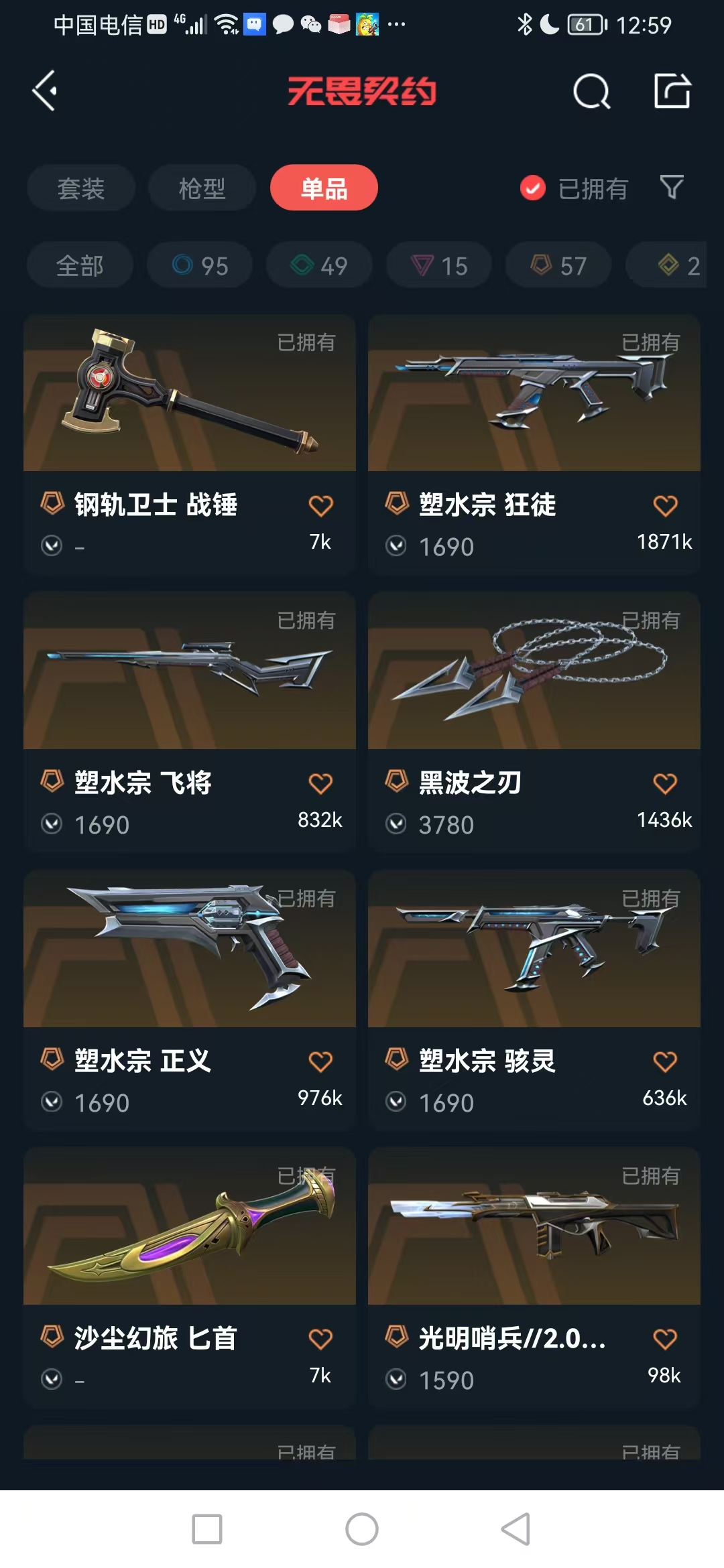724x1568 pixels.
Task: Tap the share icon in the header
Action: click(x=672, y=90)
